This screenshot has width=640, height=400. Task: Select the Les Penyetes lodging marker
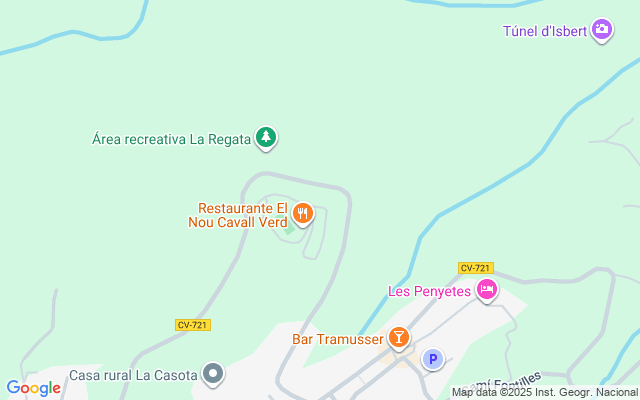(487, 290)
